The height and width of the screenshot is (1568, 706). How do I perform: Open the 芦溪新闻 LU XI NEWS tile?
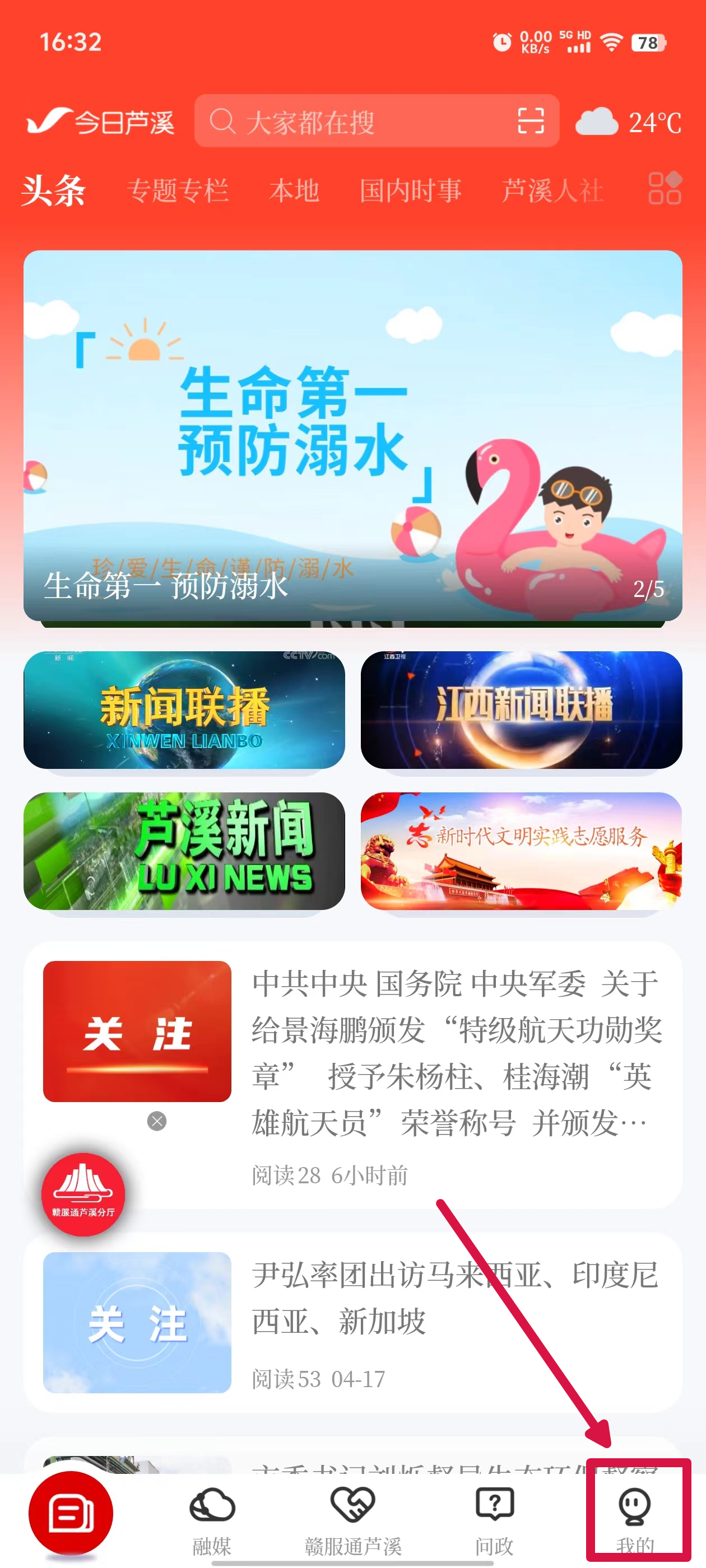tap(184, 850)
